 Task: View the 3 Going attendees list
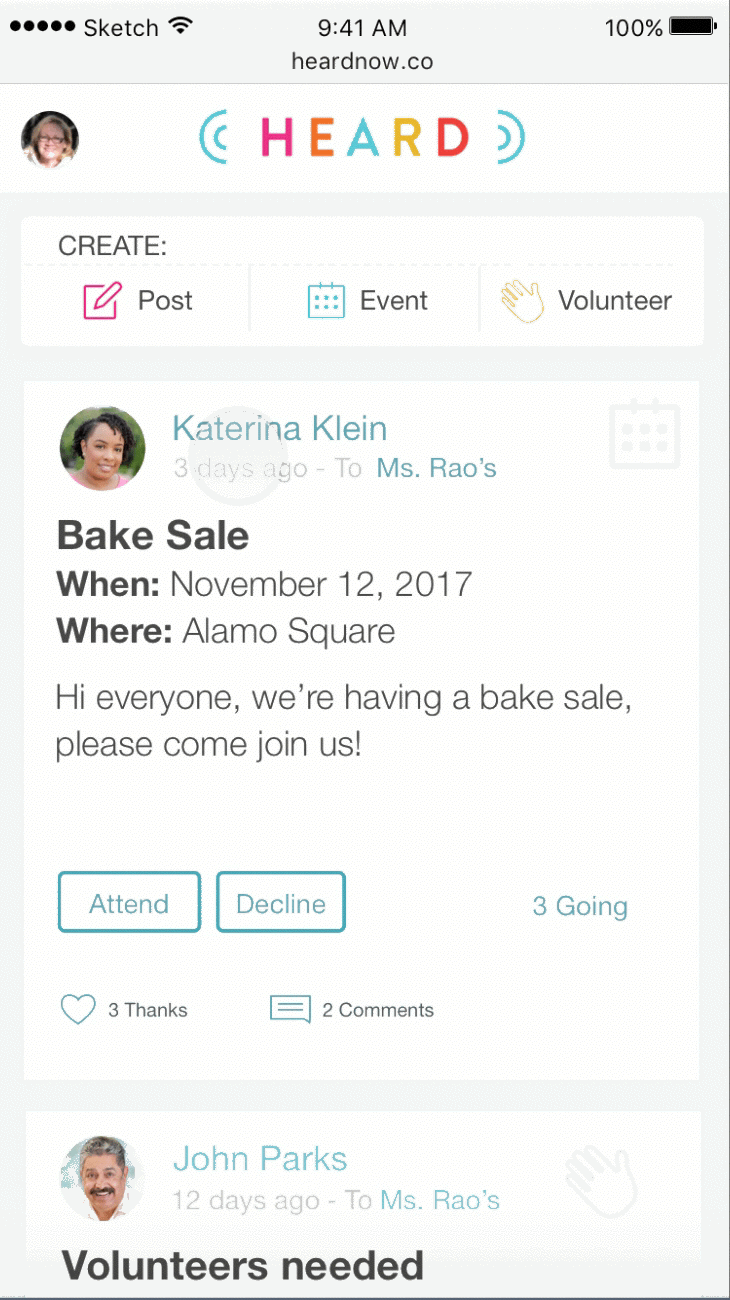pyautogui.click(x=580, y=906)
